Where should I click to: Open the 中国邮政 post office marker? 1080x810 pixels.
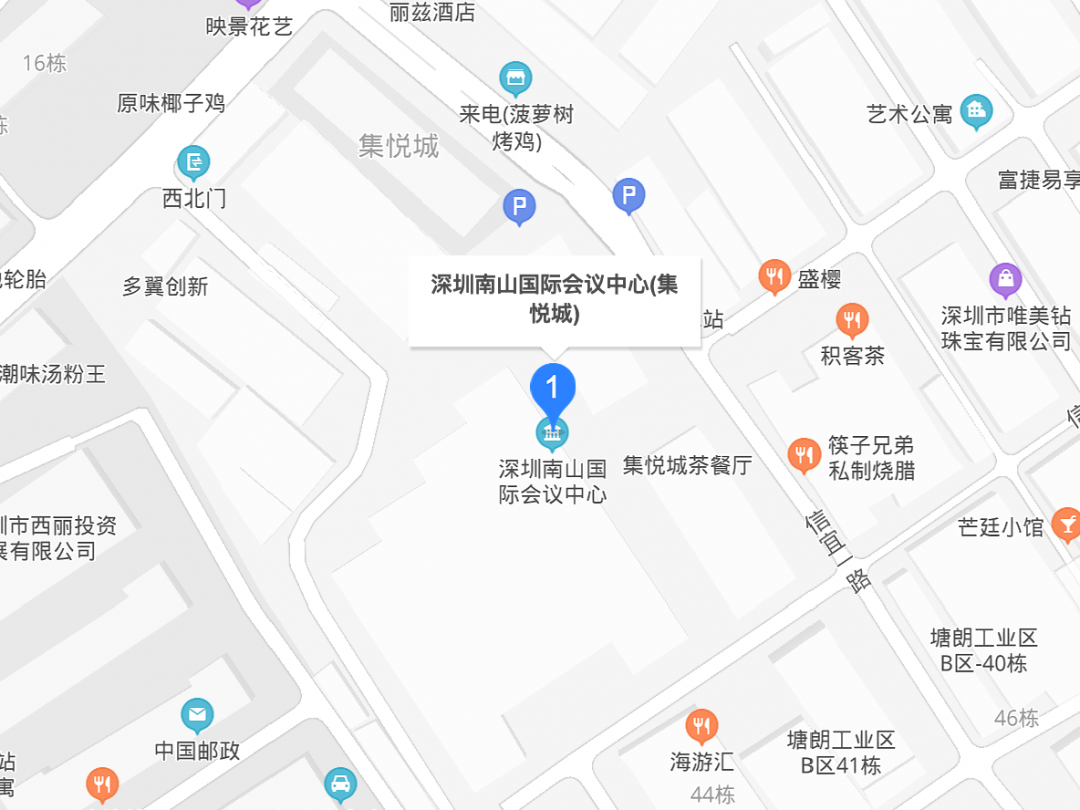point(197,715)
